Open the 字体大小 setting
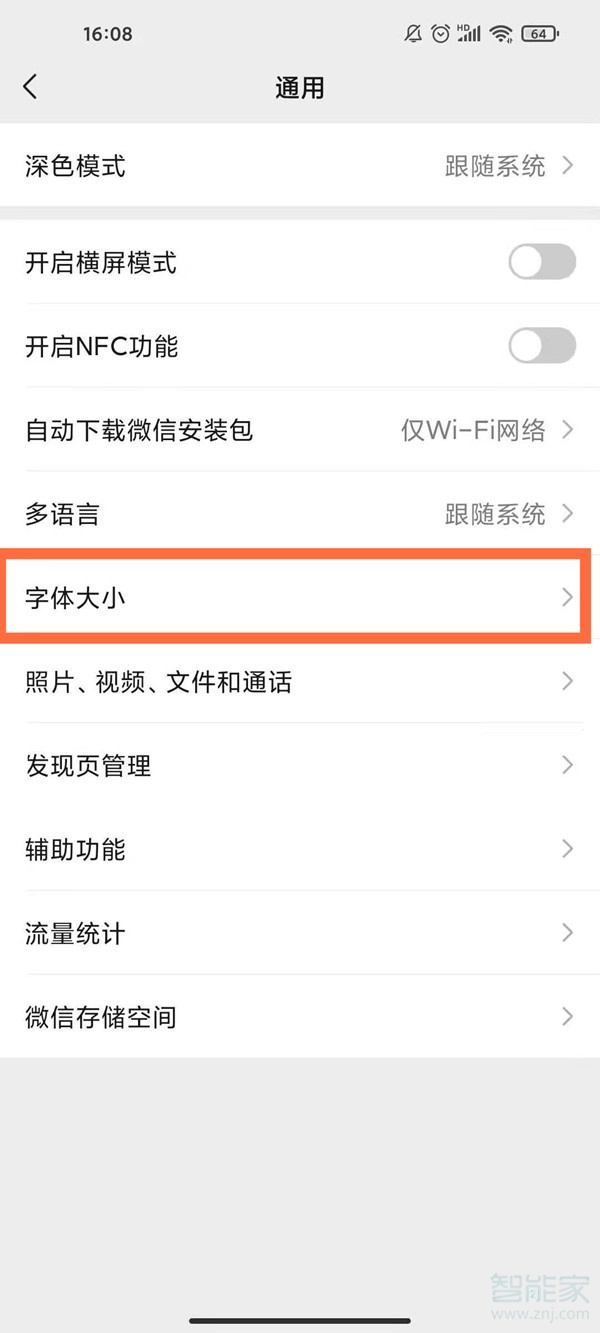Screen dimensions: 600x1333 click(x=300, y=598)
